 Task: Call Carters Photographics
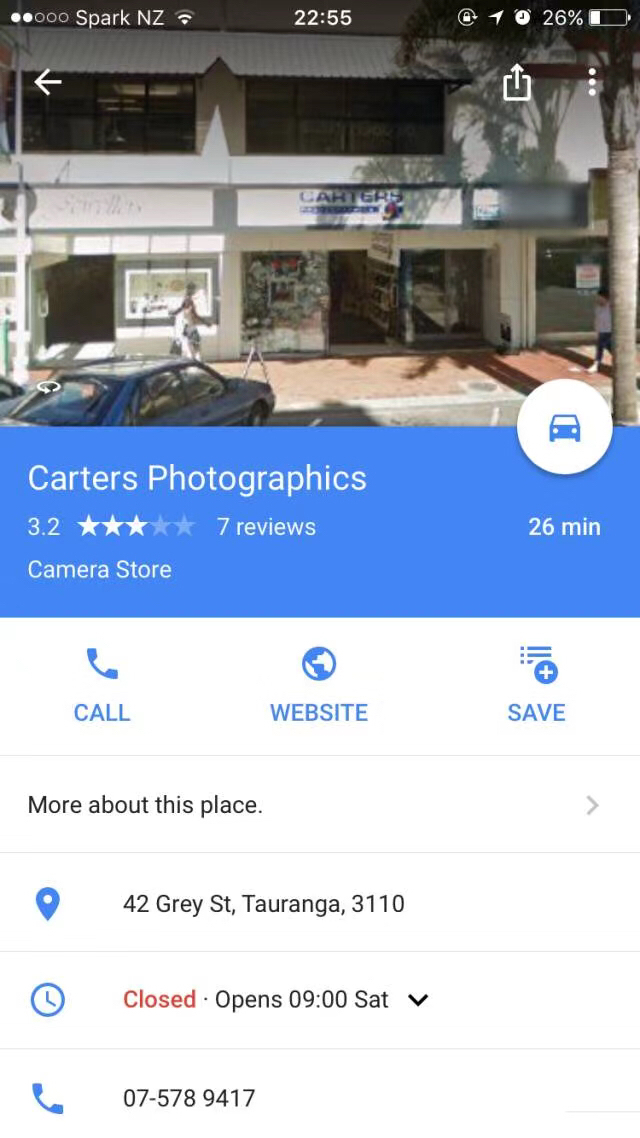(101, 686)
